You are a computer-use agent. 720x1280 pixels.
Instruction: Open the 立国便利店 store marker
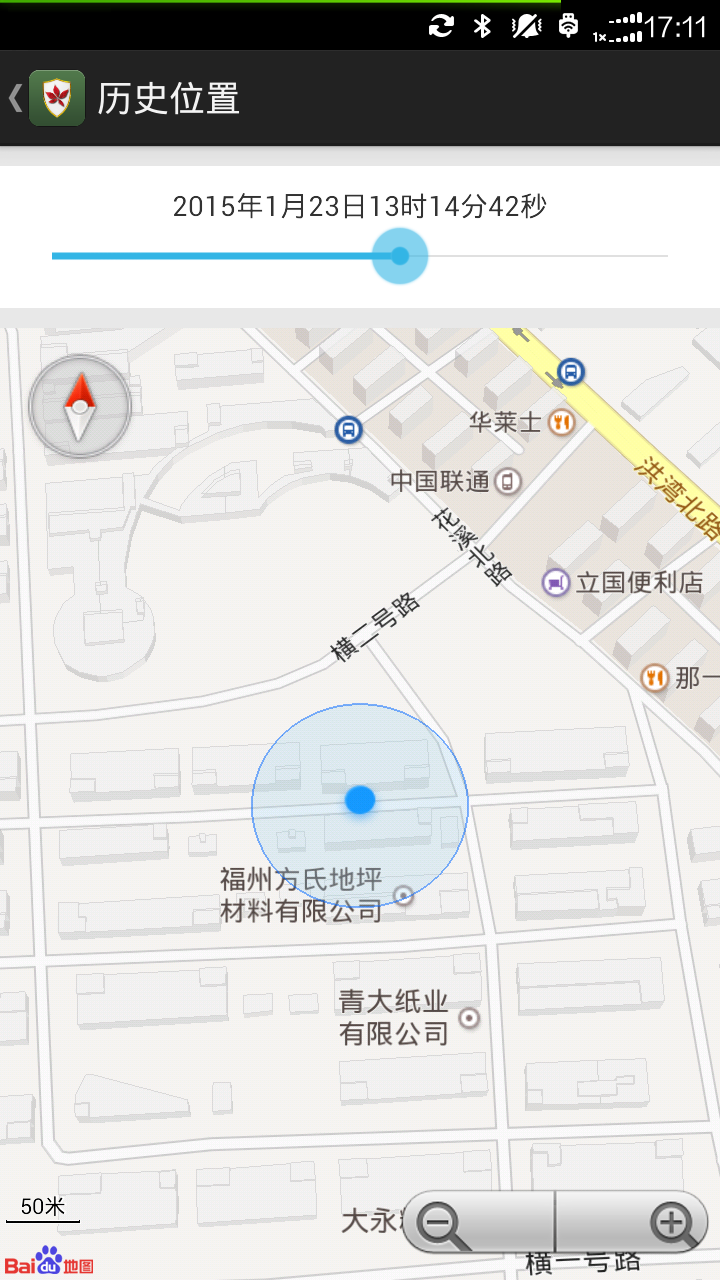click(x=556, y=582)
